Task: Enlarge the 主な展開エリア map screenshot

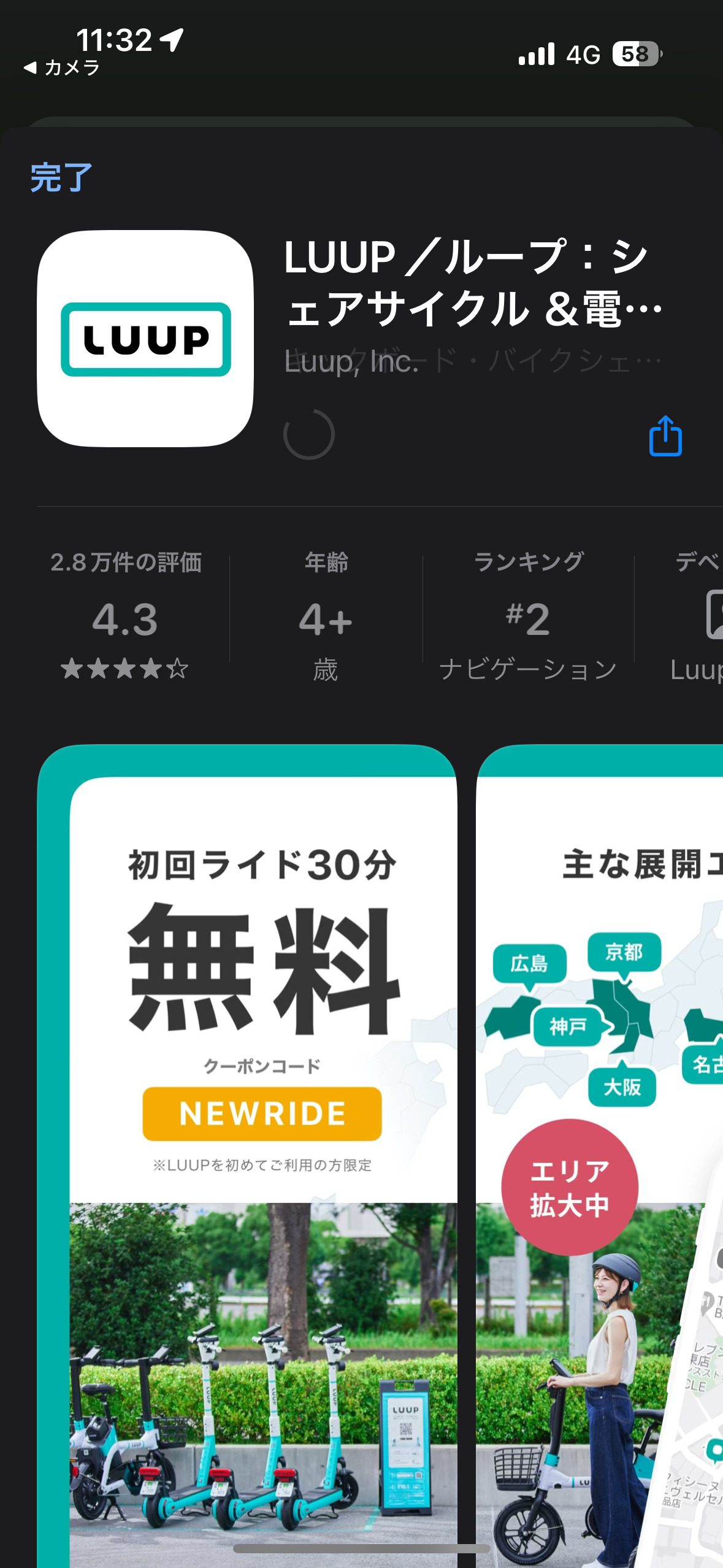Action: [600, 1156]
